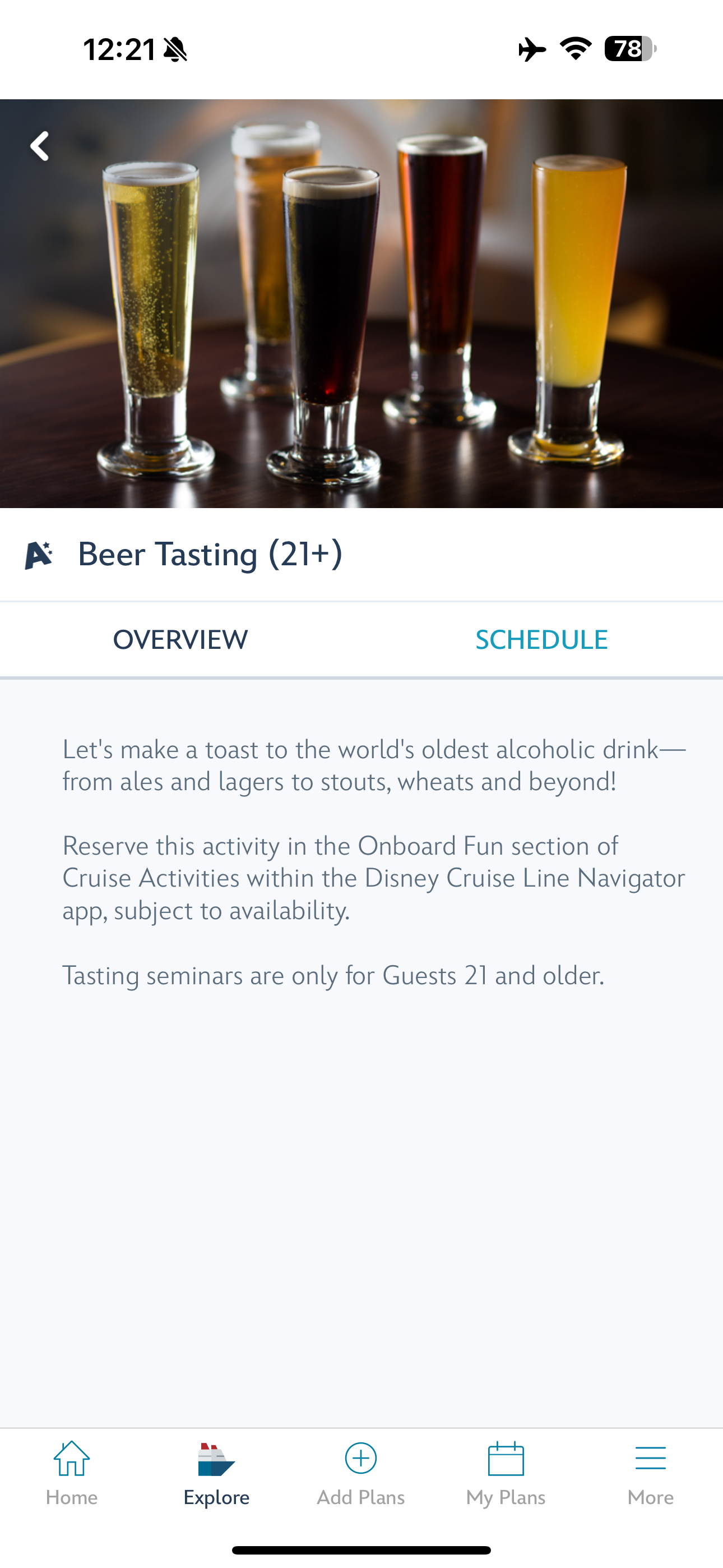Open the Explore tab
This screenshot has width=723, height=1568.
click(217, 1473)
